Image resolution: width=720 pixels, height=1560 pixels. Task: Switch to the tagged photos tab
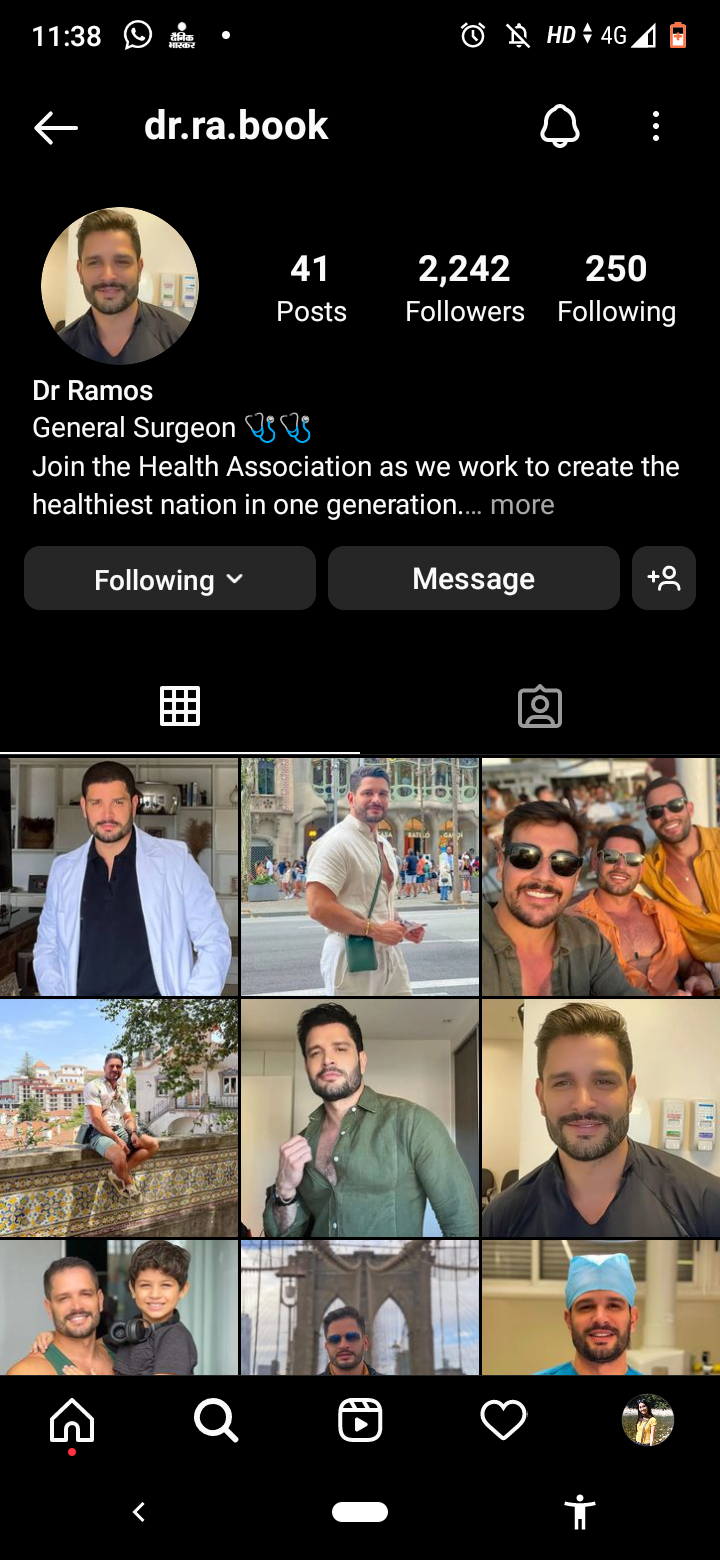(540, 707)
